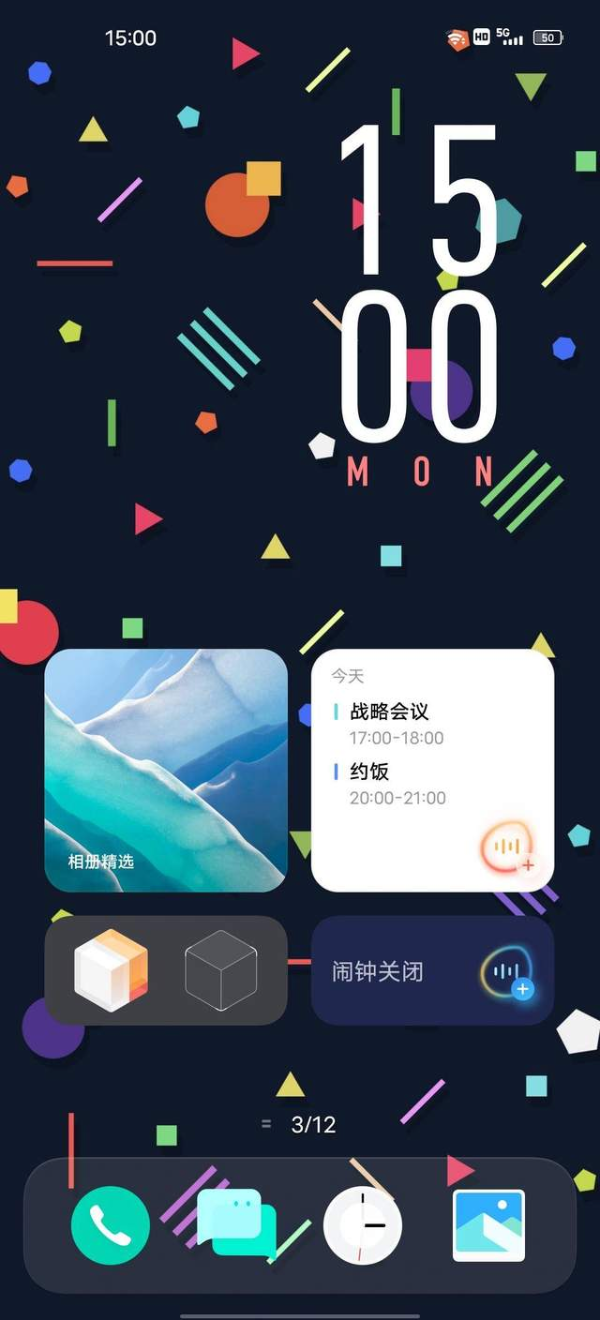The height and width of the screenshot is (1320, 600).
Task: Launch the Clock app in the dock
Action: [x=363, y=1225]
